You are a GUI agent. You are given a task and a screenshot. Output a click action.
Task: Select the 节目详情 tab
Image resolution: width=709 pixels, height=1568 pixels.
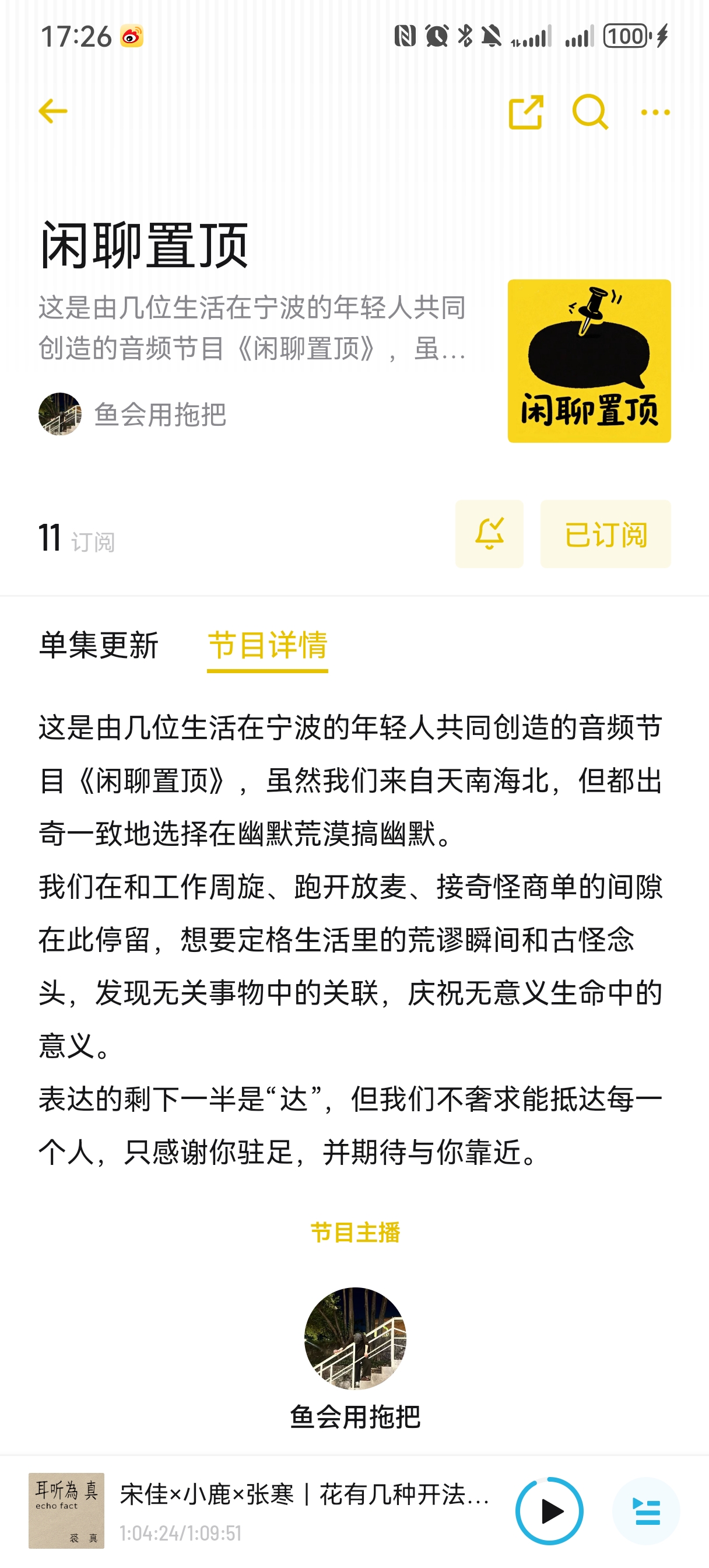[x=267, y=645]
